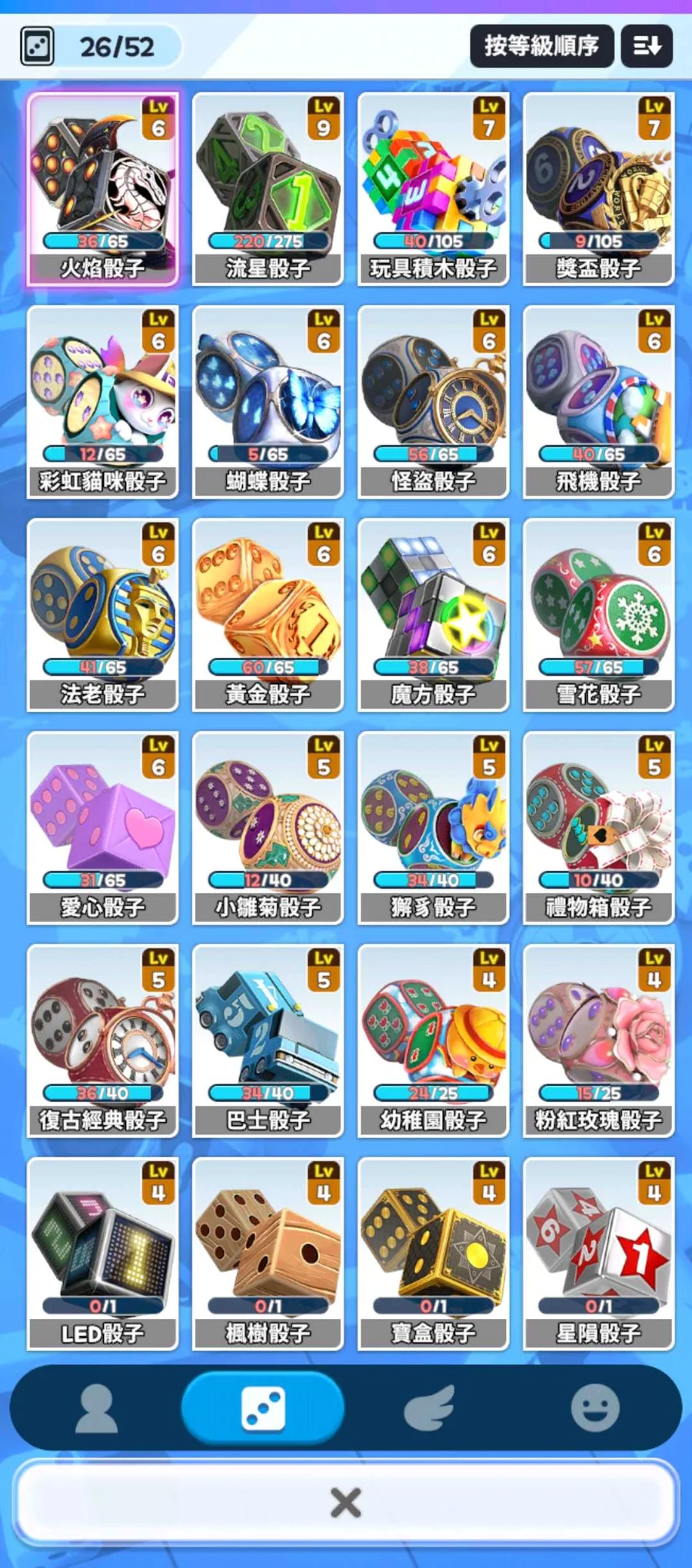Switch to the wings tab
692x1568 pixels.
[429, 1408]
